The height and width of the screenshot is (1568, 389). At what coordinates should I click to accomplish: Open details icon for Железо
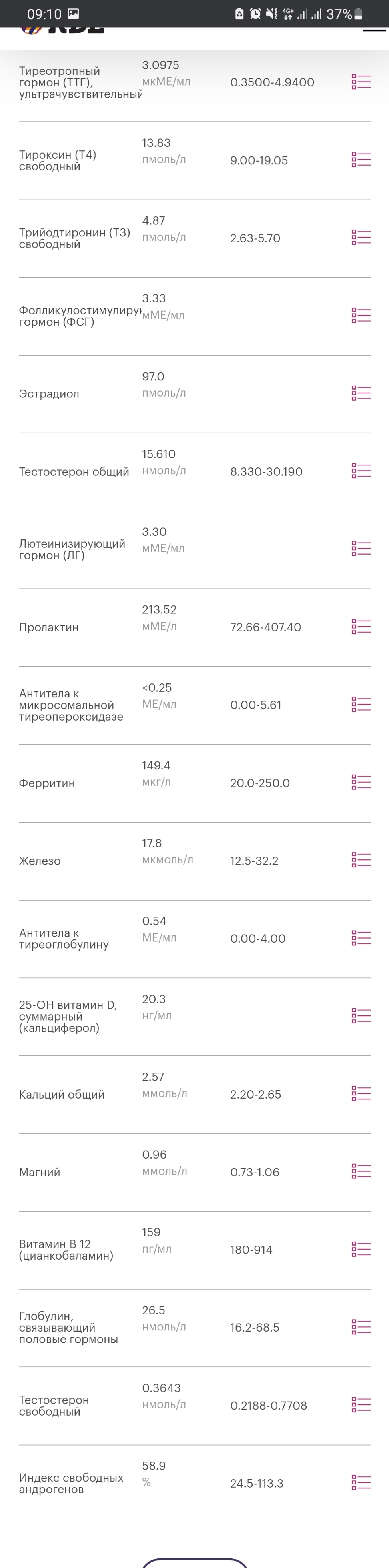[361, 859]
